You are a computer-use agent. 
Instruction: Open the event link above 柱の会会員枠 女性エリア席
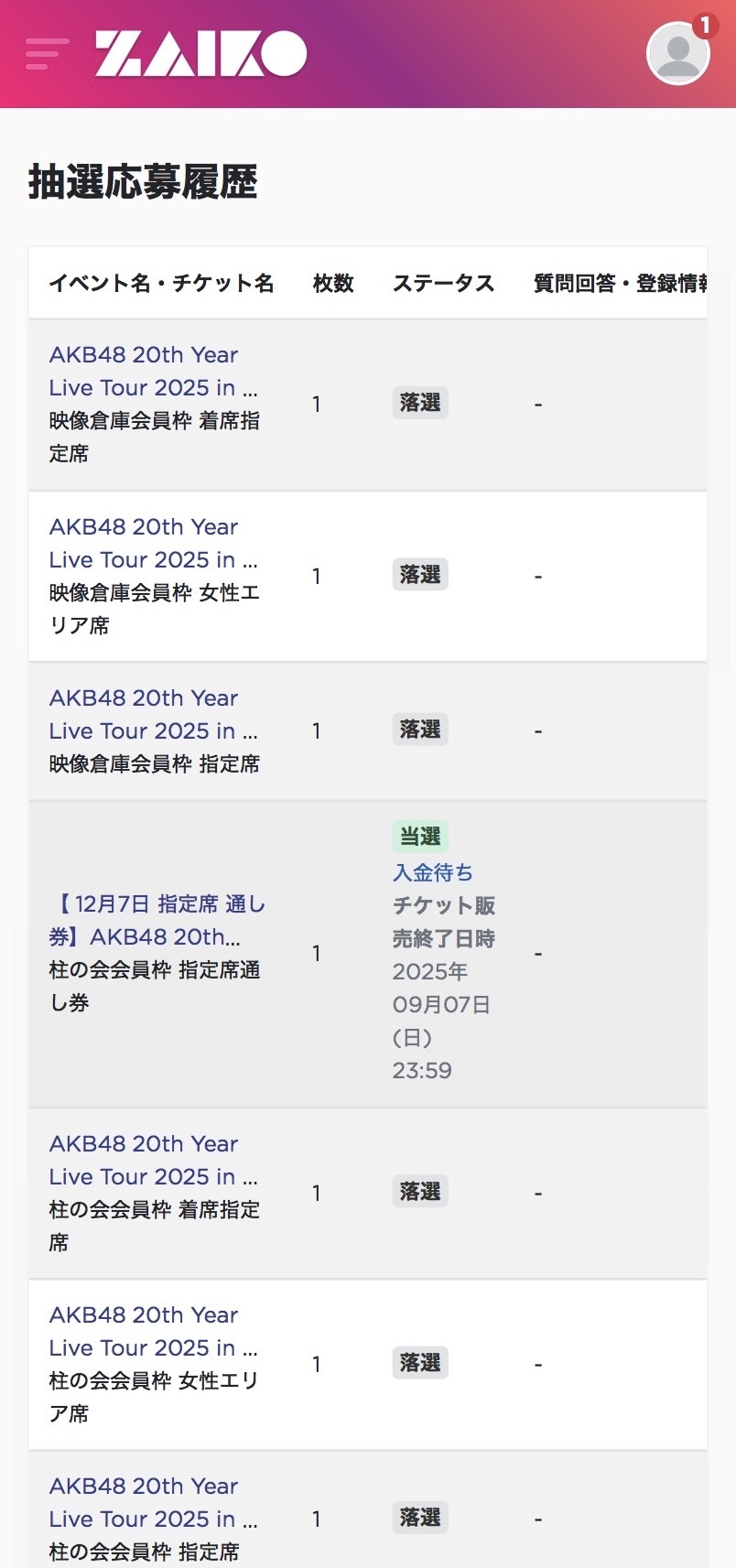pyautogui.click(x=154, y=1331)
